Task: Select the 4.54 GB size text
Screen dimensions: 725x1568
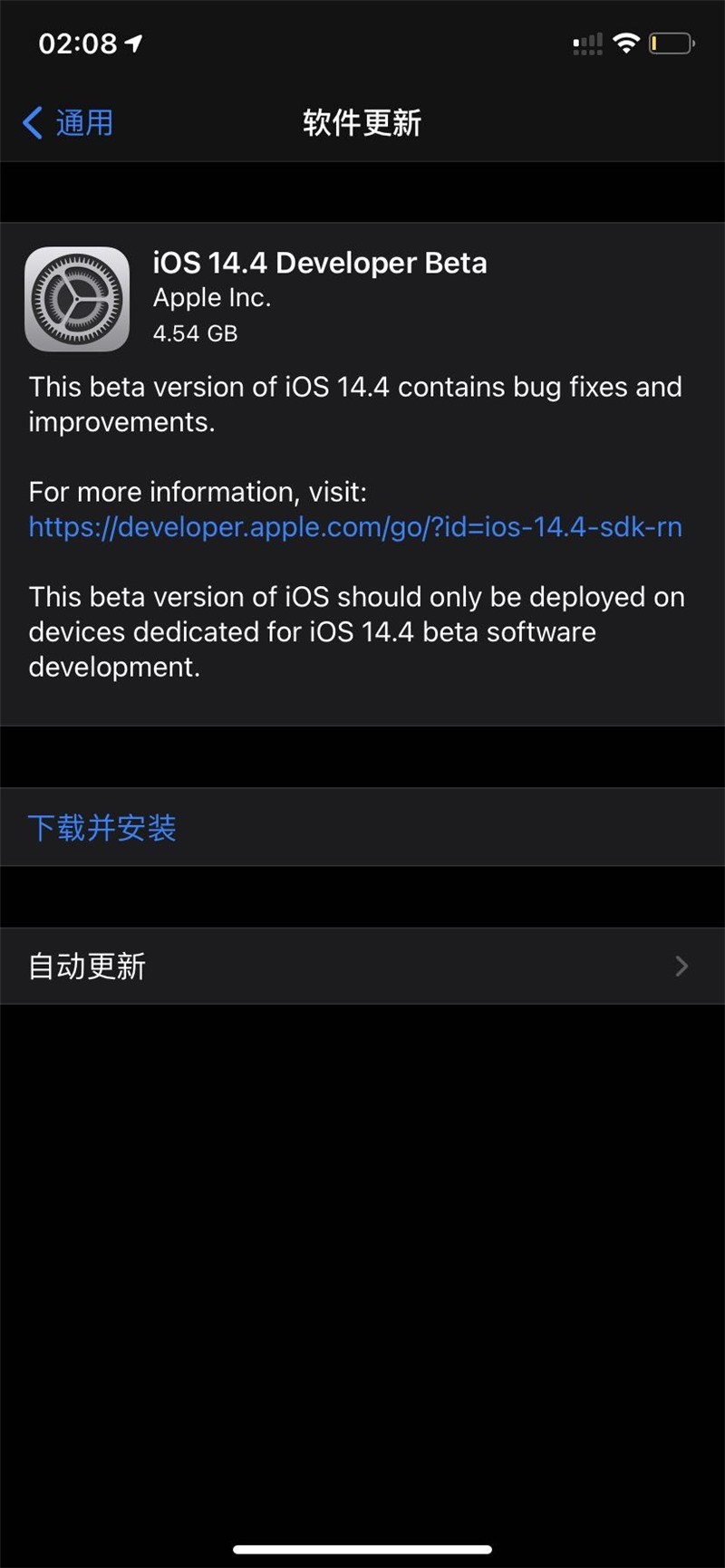Action: tap(193, 333)
